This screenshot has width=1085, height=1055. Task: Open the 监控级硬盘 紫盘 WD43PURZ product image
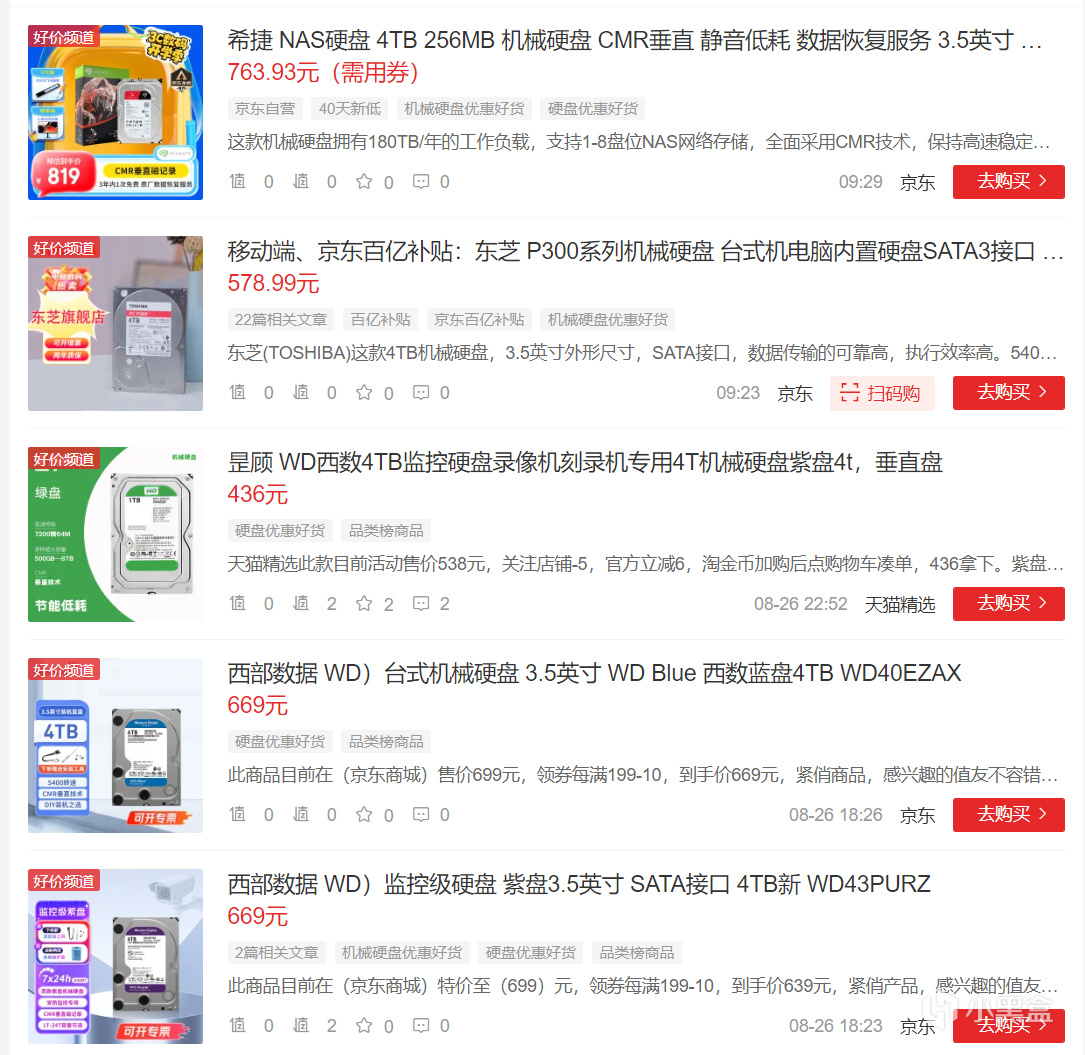click(x=115, y=956)
